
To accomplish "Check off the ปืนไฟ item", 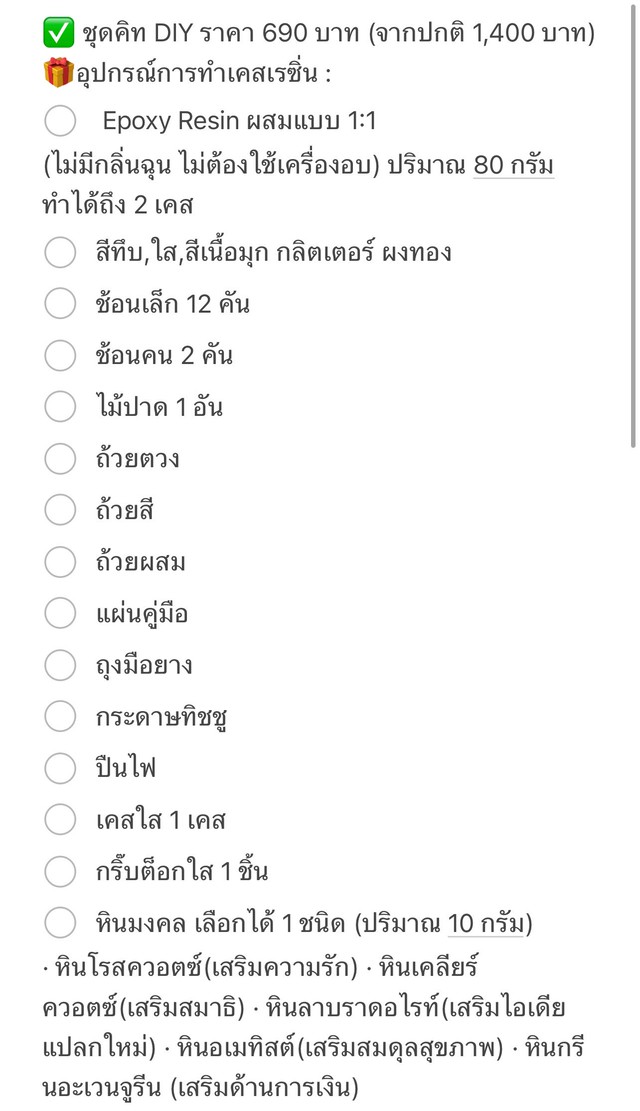I will click(60, 768).
